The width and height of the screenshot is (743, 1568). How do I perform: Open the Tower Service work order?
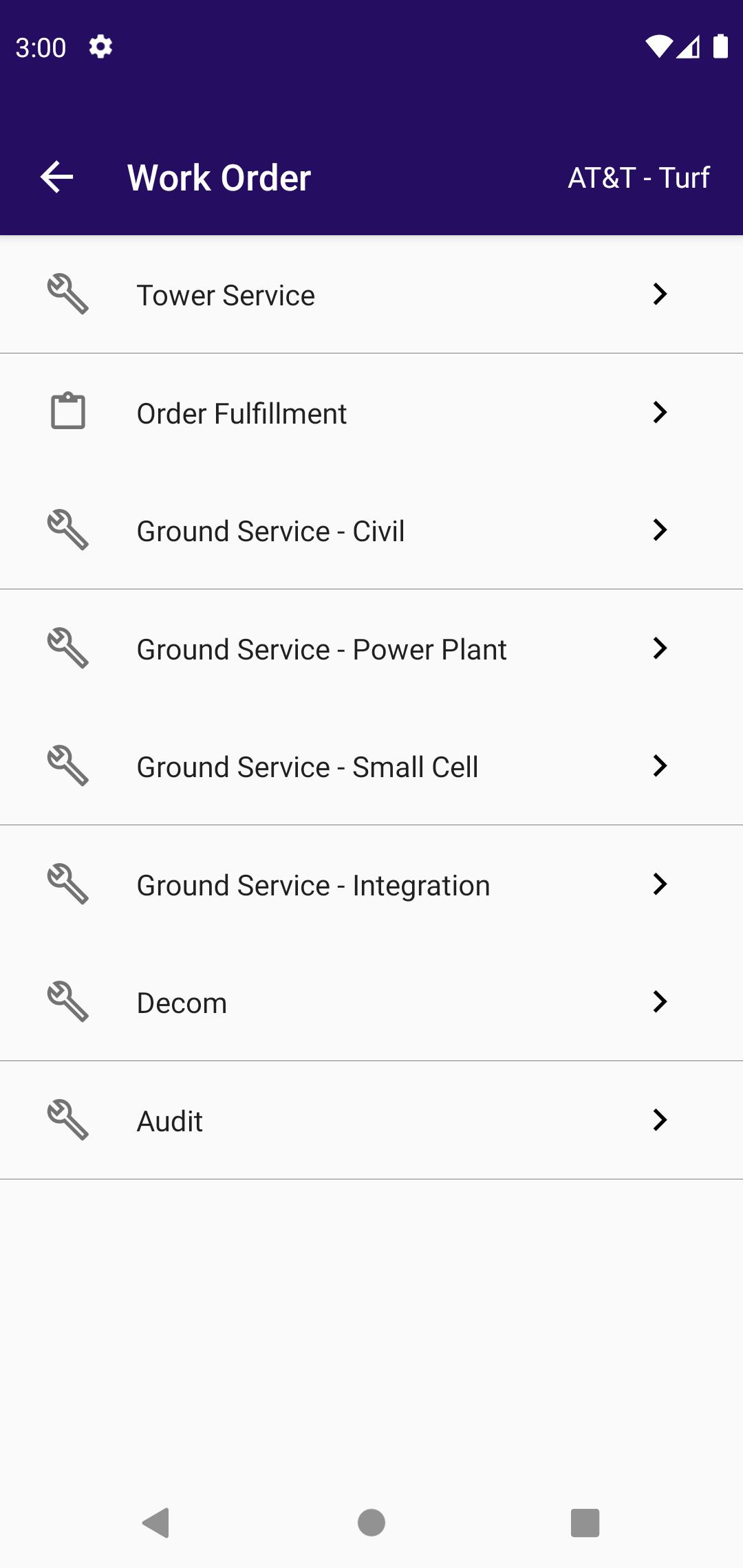coord(371,294)
